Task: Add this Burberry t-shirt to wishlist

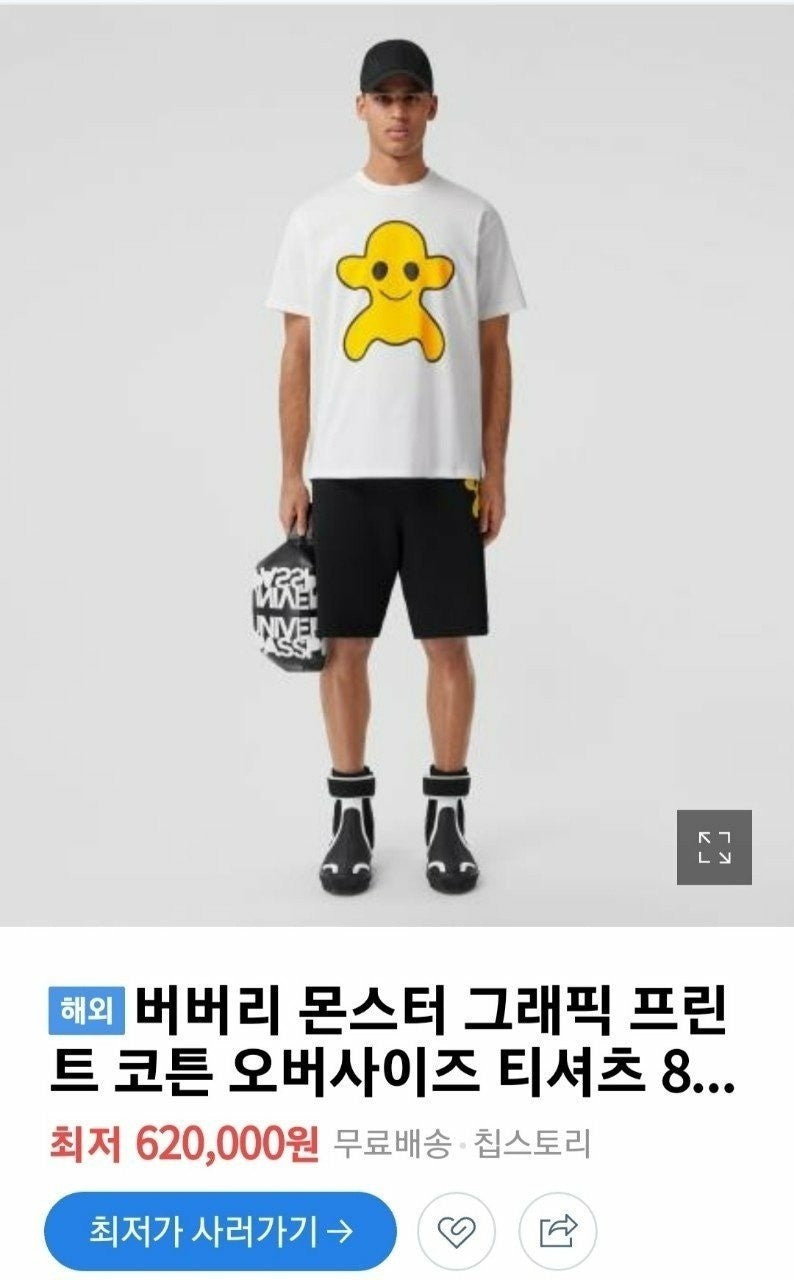Action: pyautogui.click(x=455, y=1230)
